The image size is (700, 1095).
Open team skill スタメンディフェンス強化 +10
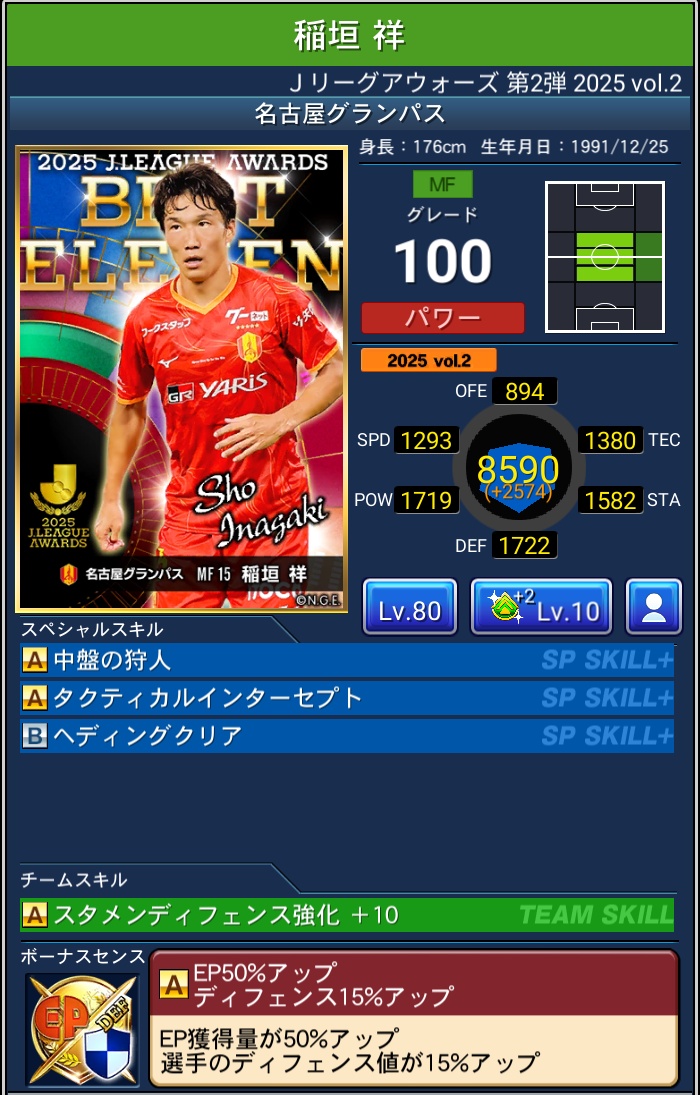pyautogui.click(x=346, y=914)
